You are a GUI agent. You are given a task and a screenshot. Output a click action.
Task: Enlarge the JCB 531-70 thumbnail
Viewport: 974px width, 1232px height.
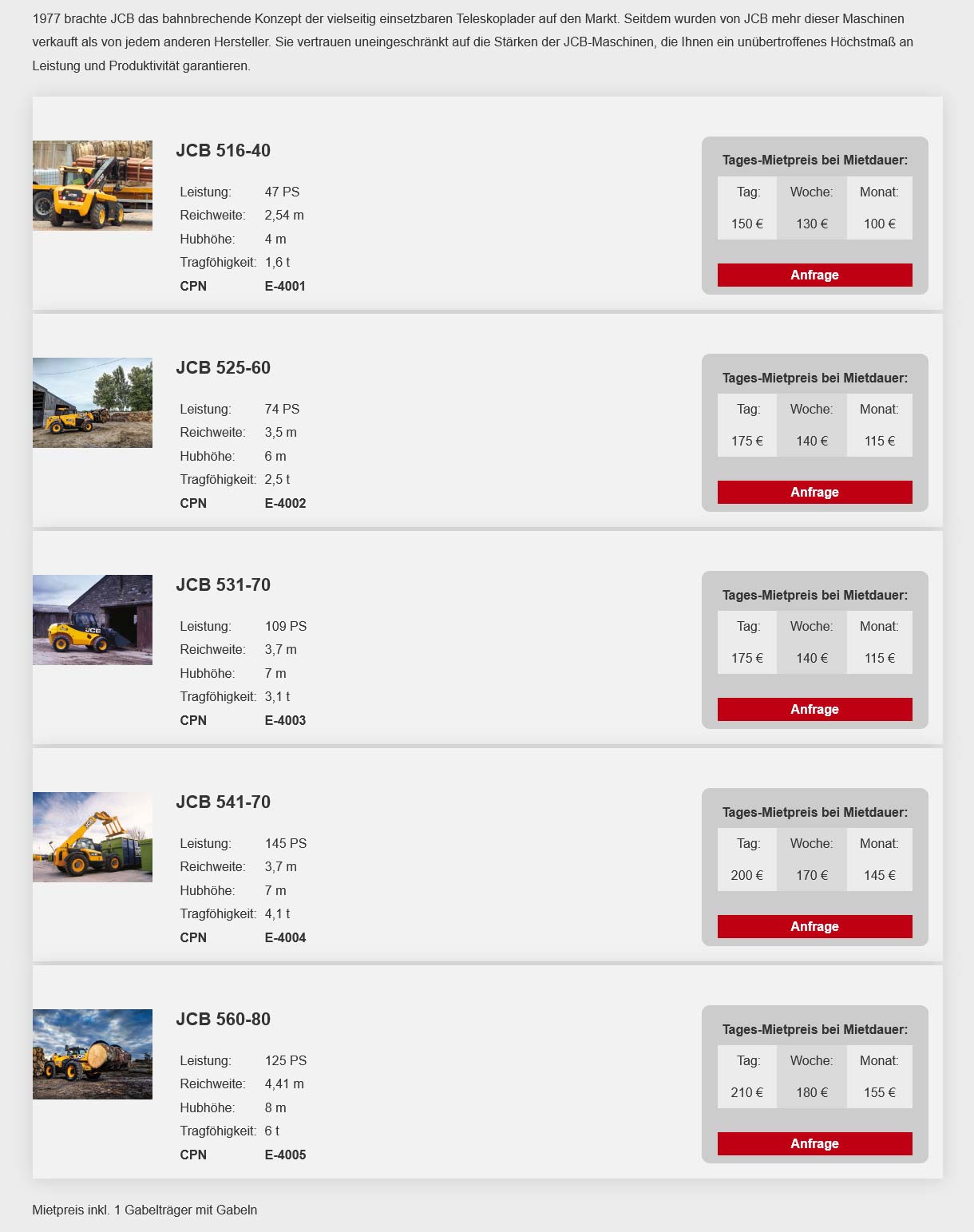point(93,620)
